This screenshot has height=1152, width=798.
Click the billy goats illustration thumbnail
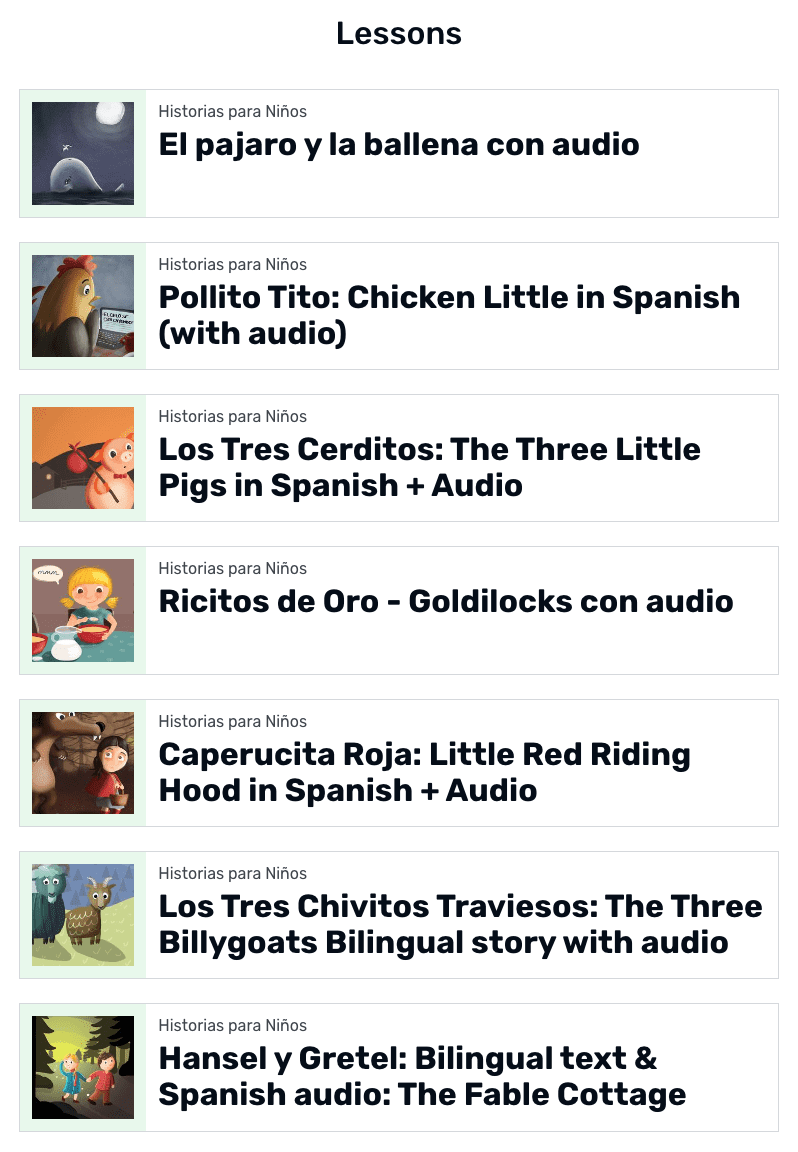point(83,914)
